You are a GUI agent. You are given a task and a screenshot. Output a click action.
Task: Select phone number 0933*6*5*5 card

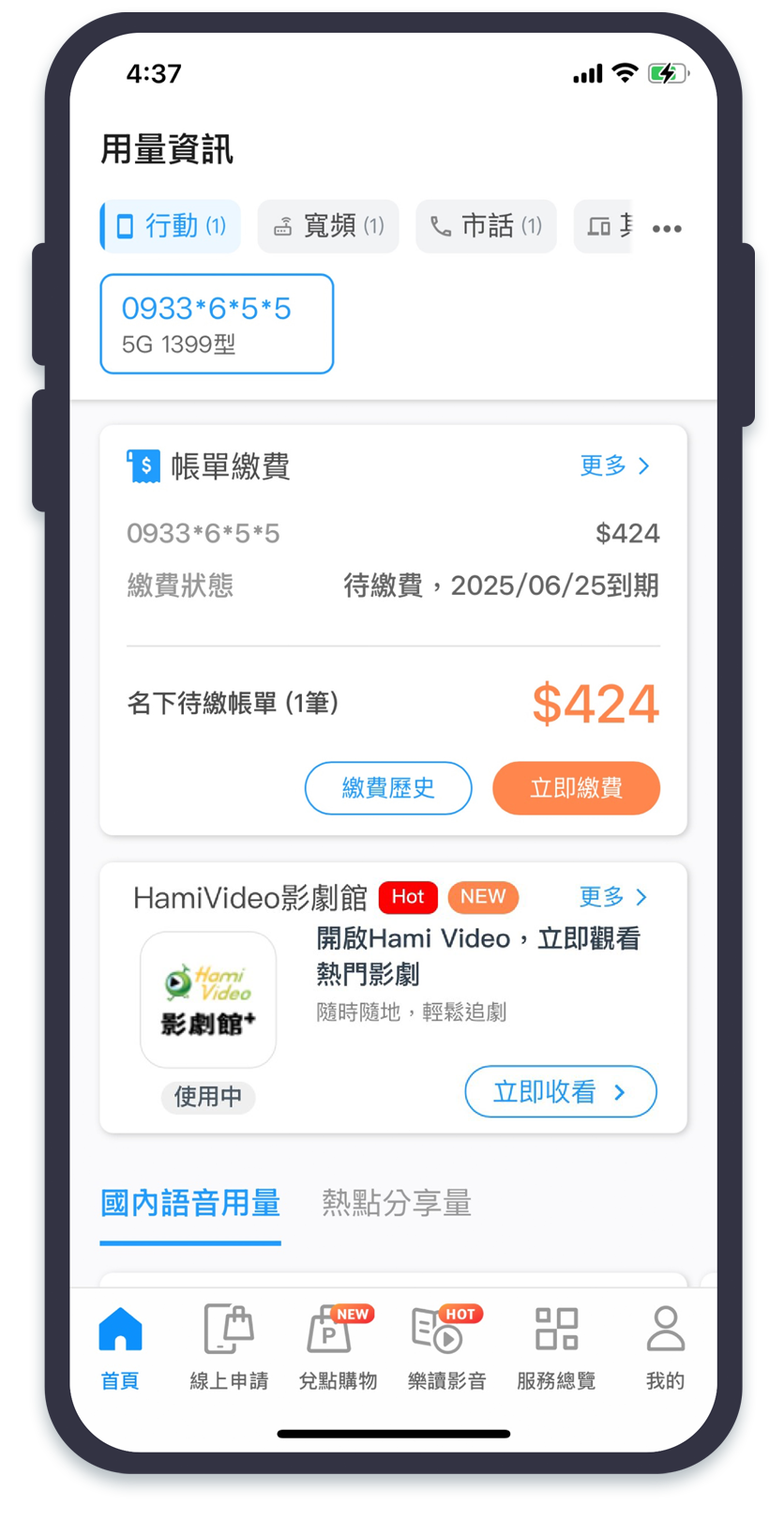217,324
